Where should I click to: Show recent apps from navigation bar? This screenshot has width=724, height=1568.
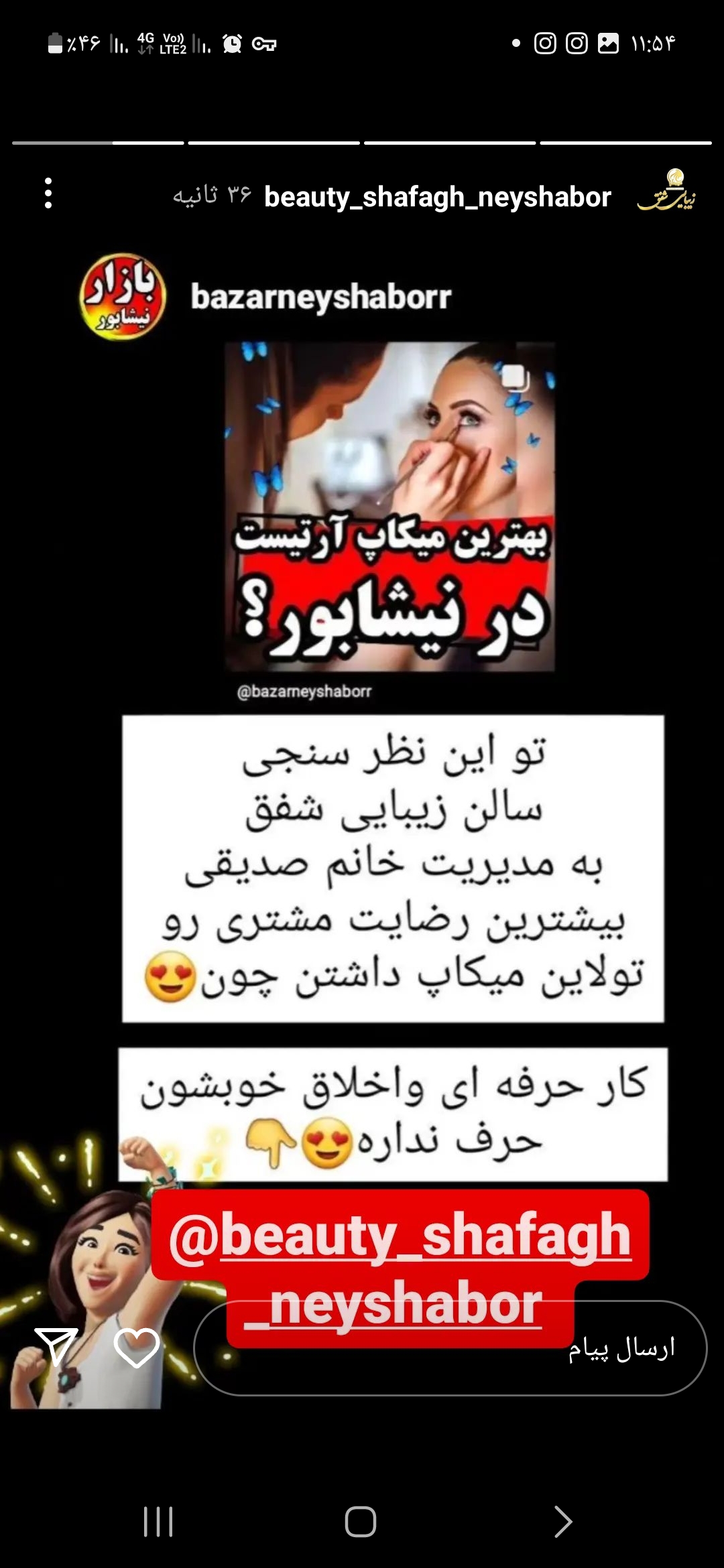[x=158, y=1521]
